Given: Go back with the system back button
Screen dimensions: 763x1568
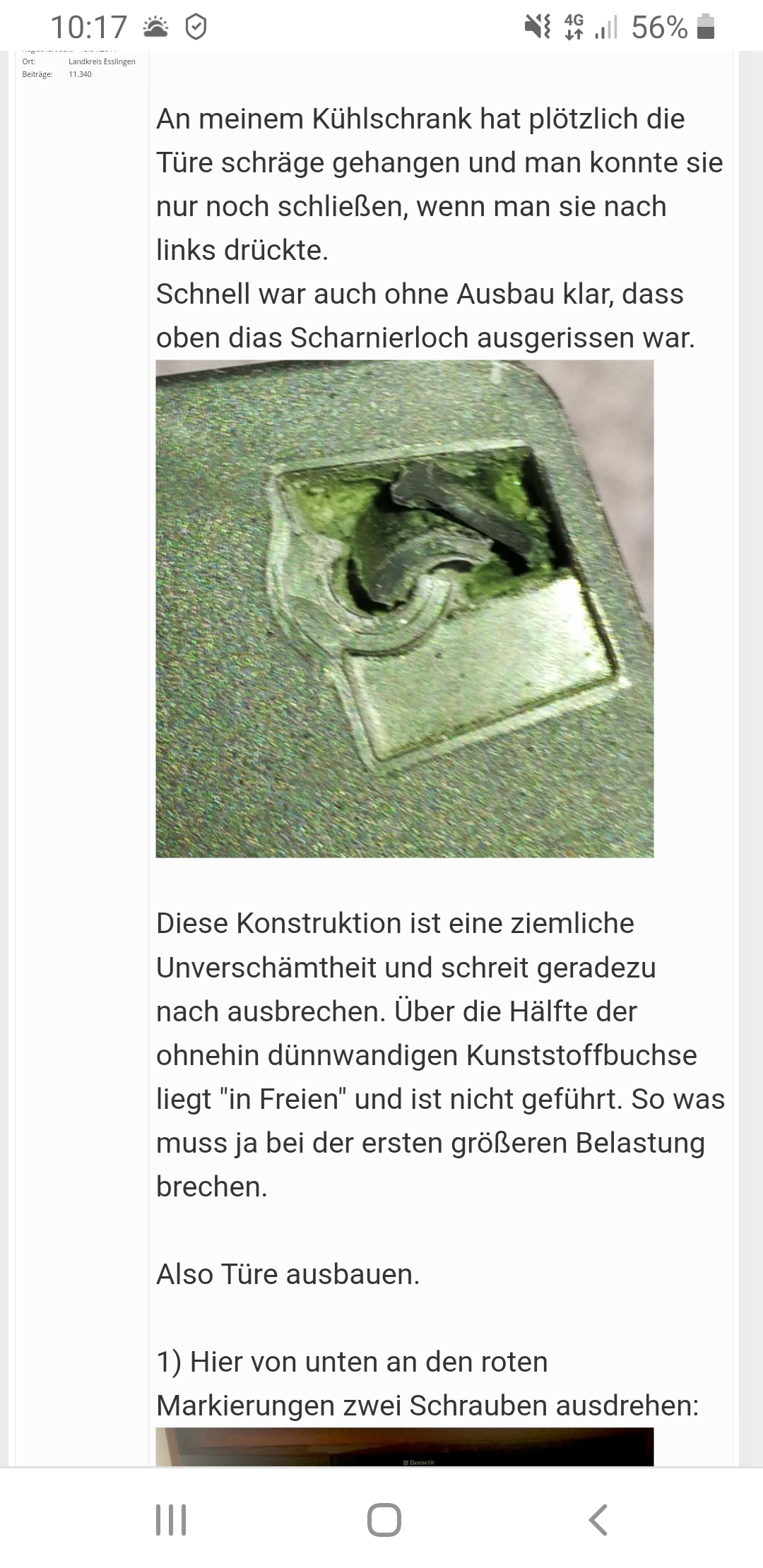Looking at the screenshot, I should point(598,1520).
